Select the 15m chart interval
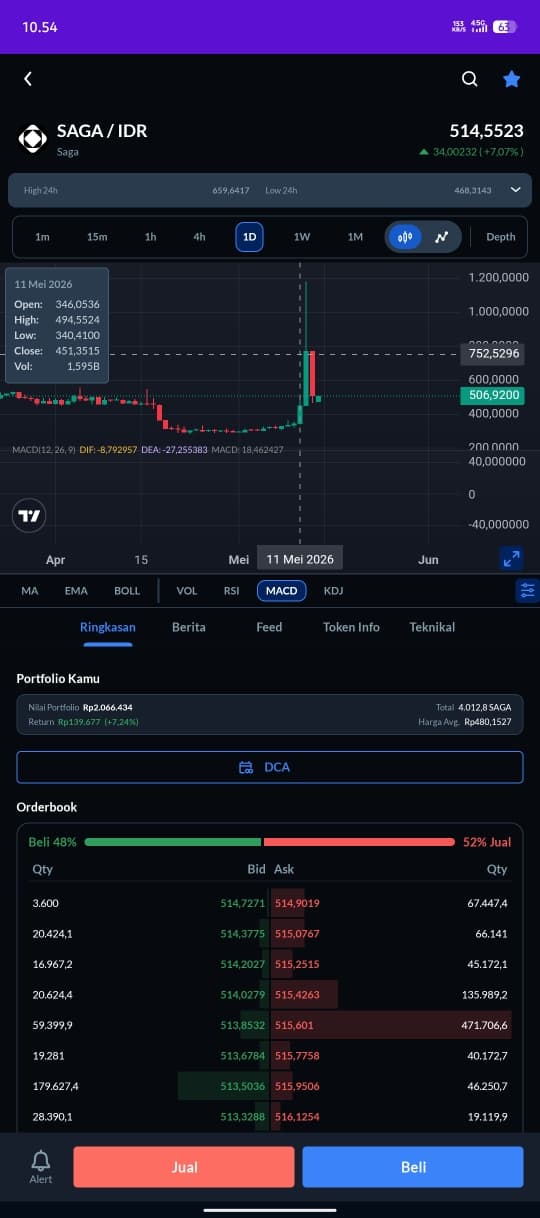Screen dimensions: 540x1218 97,237
